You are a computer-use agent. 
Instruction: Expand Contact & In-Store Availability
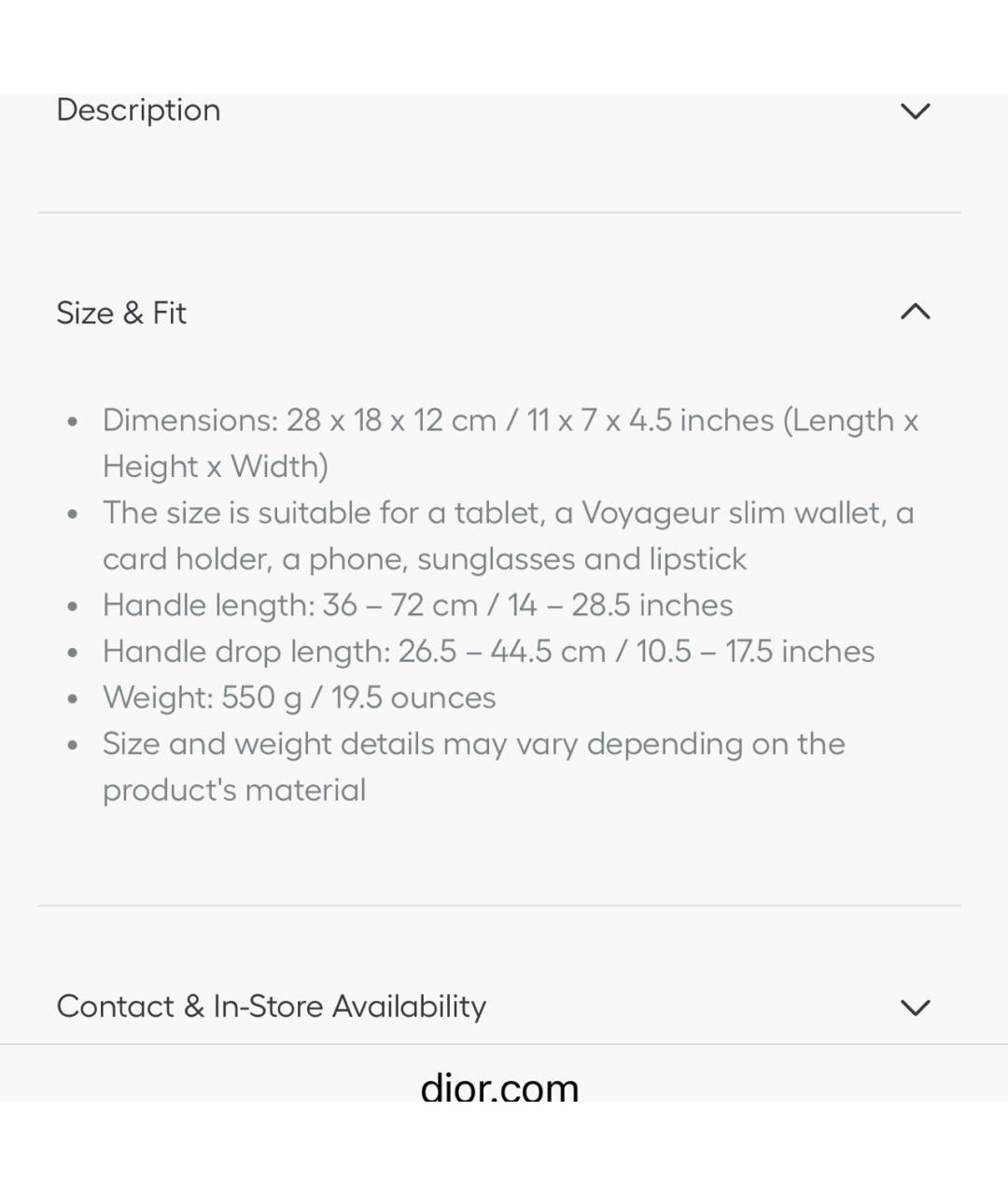(915, 1006)
